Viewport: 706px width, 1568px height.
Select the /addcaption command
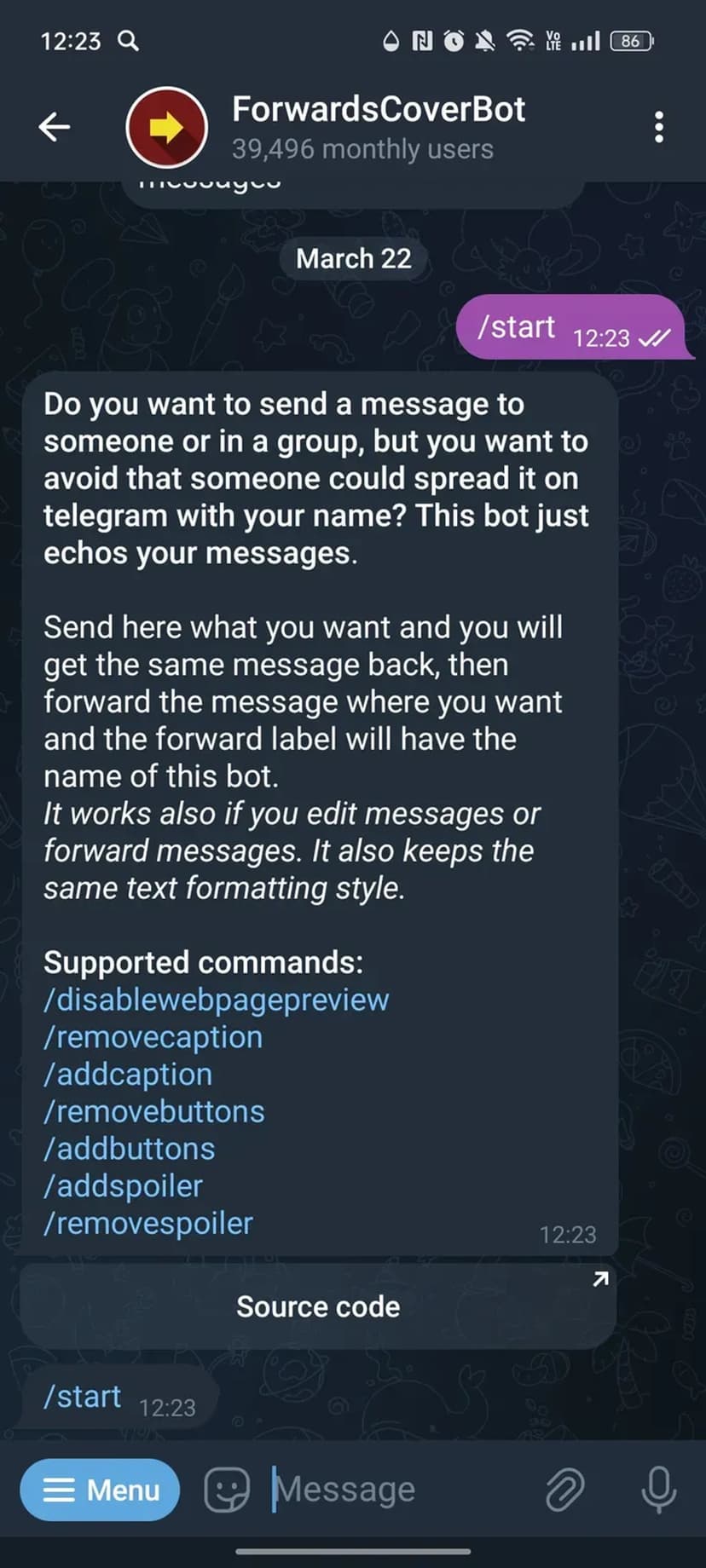128,1075
